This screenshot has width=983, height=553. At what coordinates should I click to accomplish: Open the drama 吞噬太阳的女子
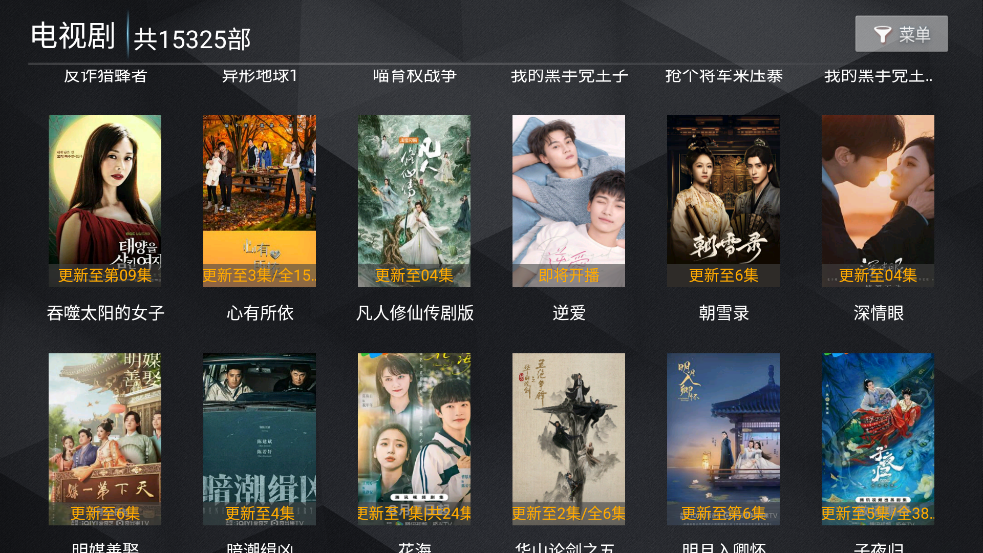point(105,201)
